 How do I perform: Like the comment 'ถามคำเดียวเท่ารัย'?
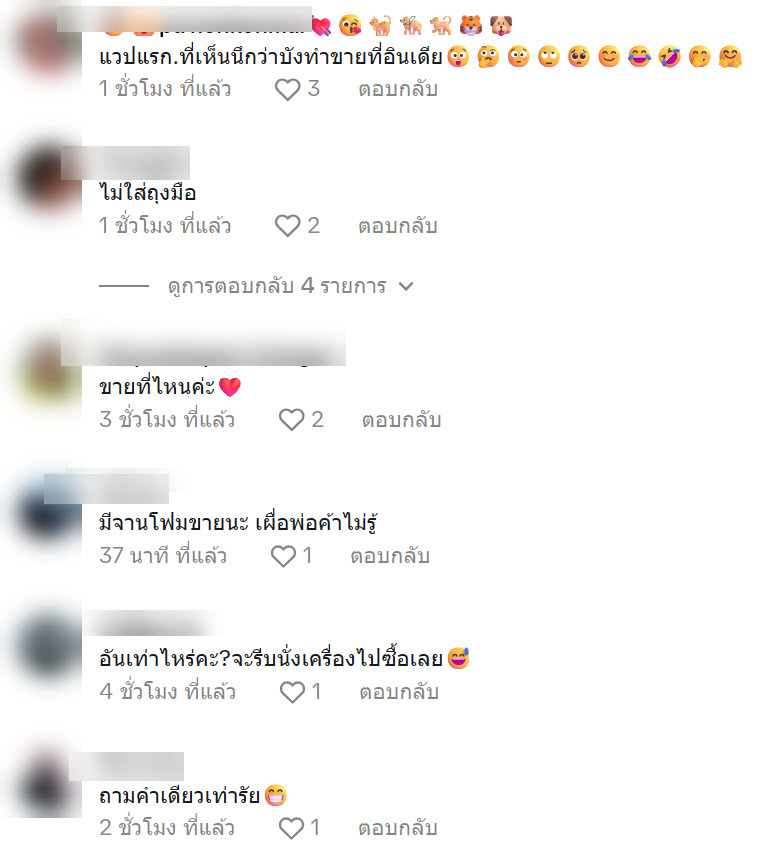tap(291, 828)
